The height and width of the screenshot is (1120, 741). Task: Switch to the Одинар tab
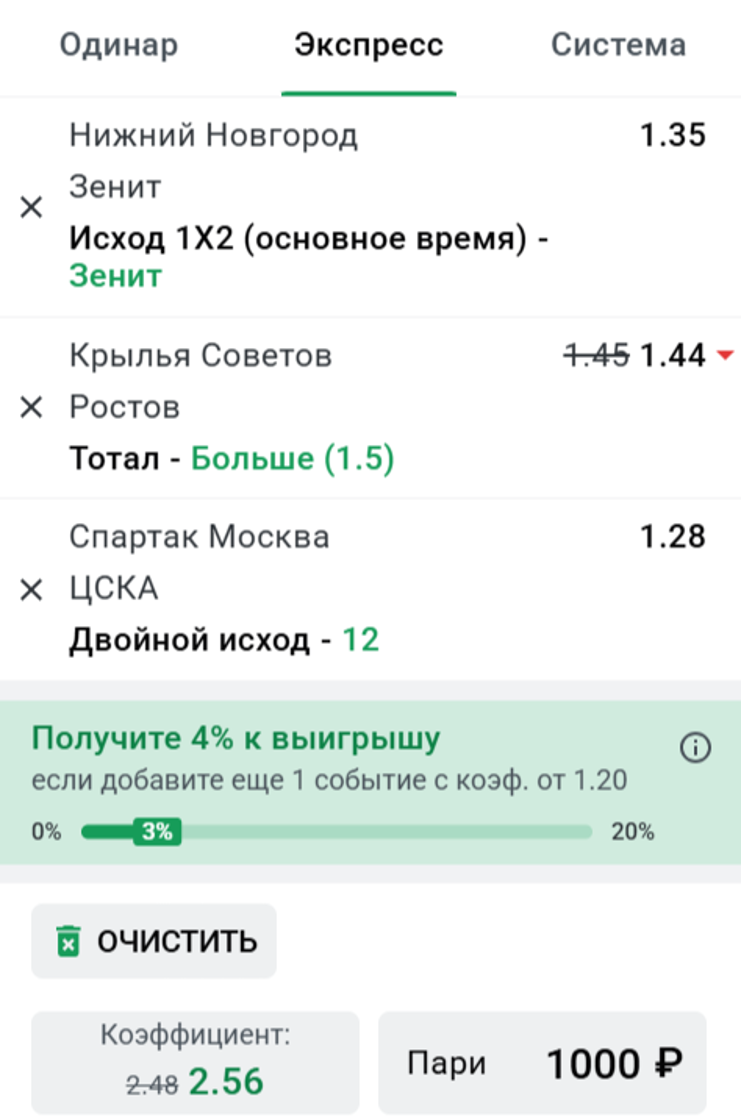click(x=118, y=46)
